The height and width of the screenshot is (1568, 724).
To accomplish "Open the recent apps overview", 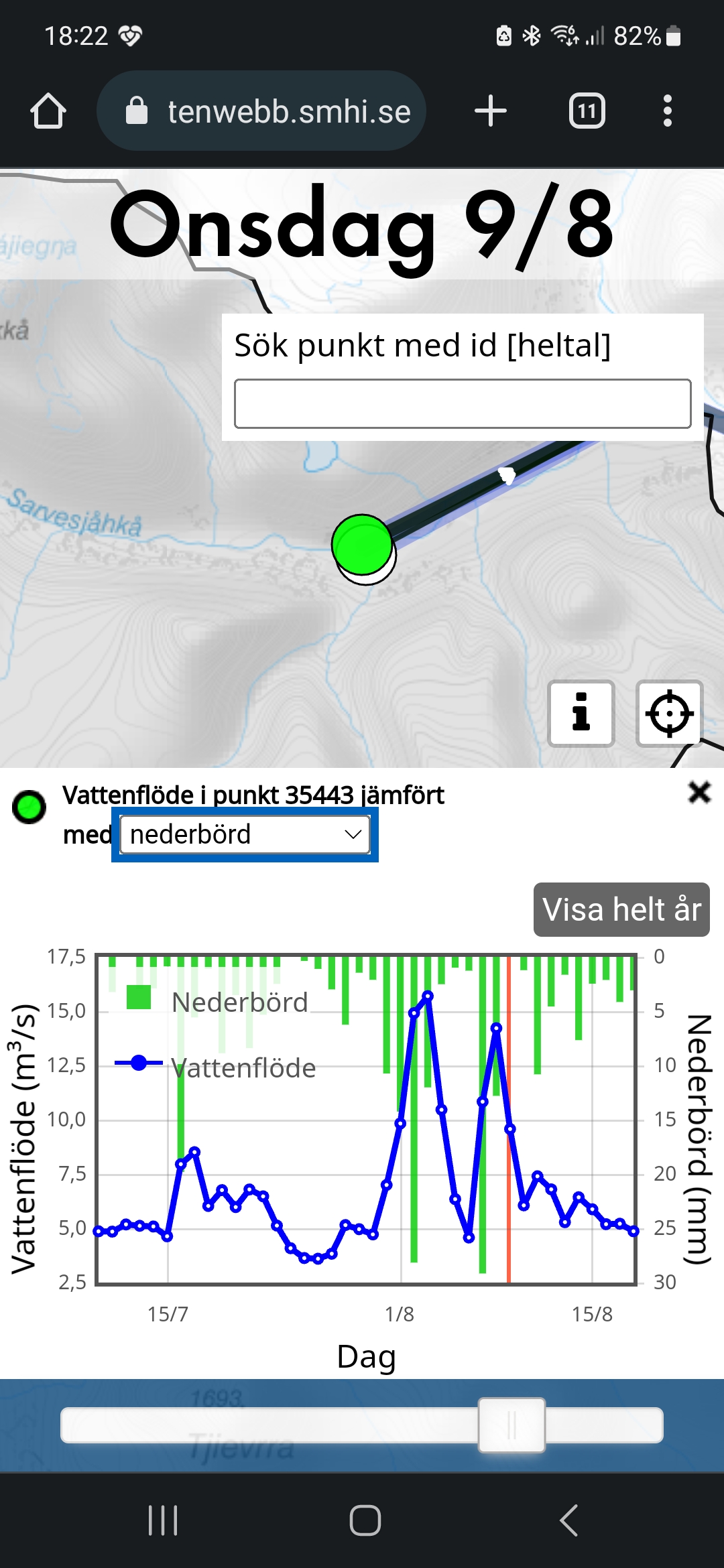I will coord(163,1520).
